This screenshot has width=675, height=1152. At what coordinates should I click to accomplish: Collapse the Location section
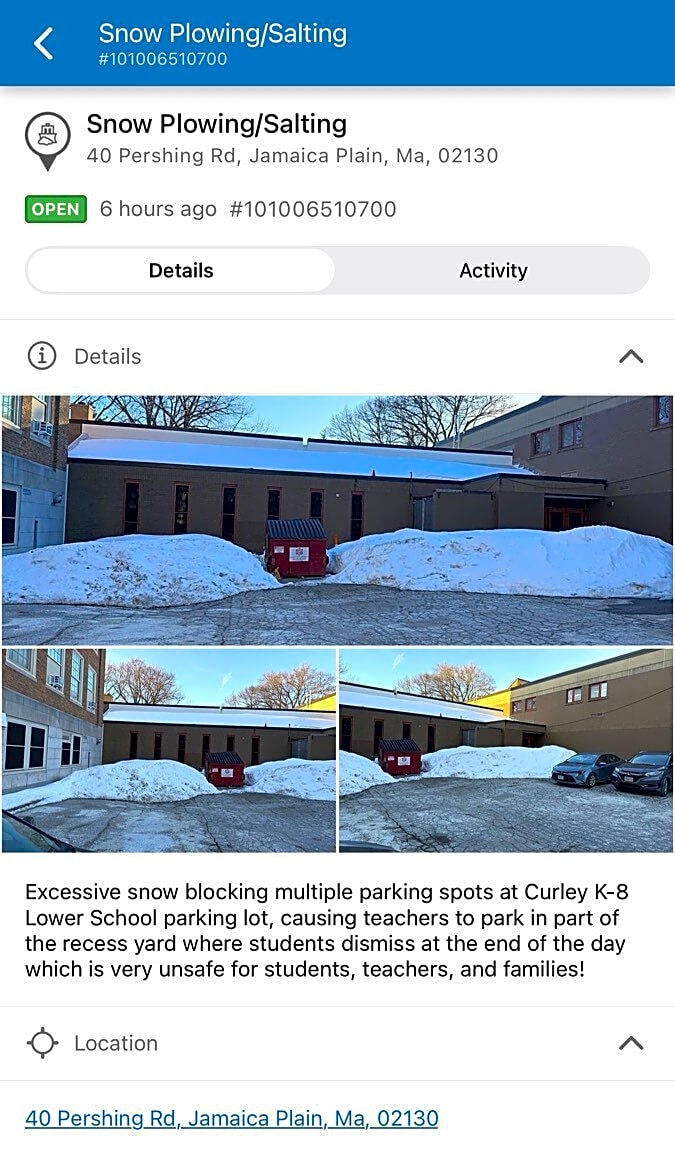click(630, 1043)
